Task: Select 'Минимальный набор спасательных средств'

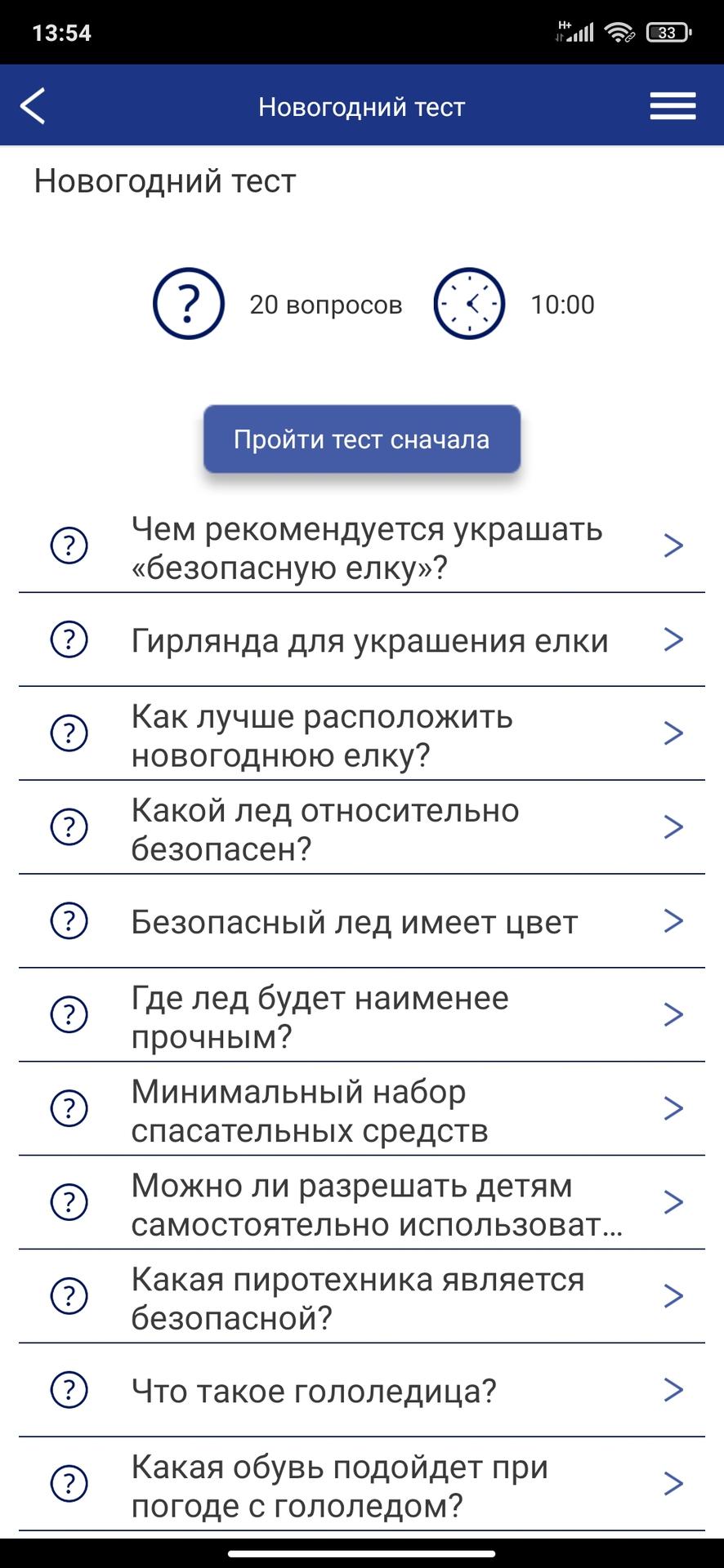Action: pyautogui.click(x=361, y=1110)
